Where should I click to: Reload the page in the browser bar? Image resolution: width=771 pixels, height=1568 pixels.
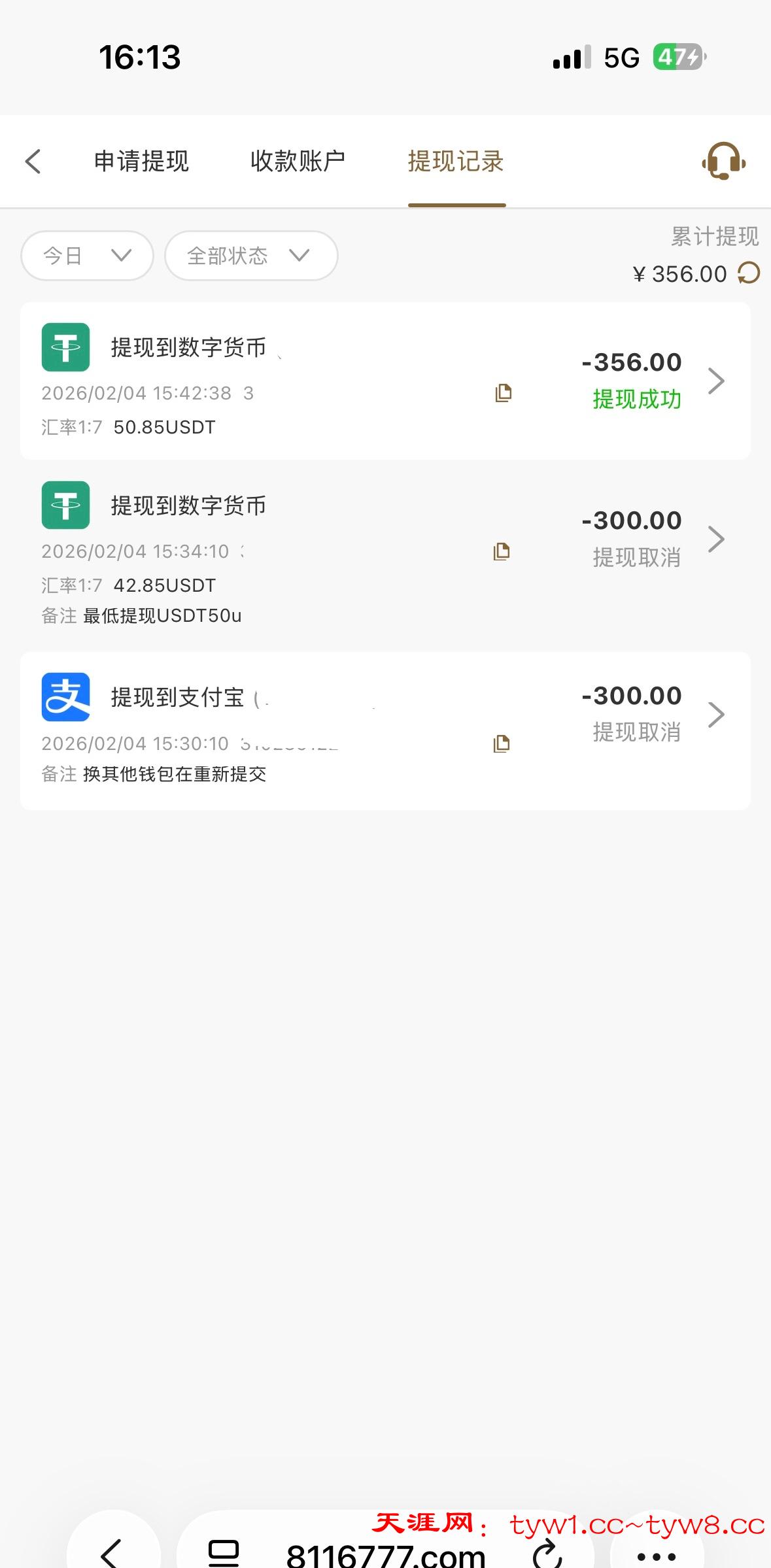point(547,1554)
